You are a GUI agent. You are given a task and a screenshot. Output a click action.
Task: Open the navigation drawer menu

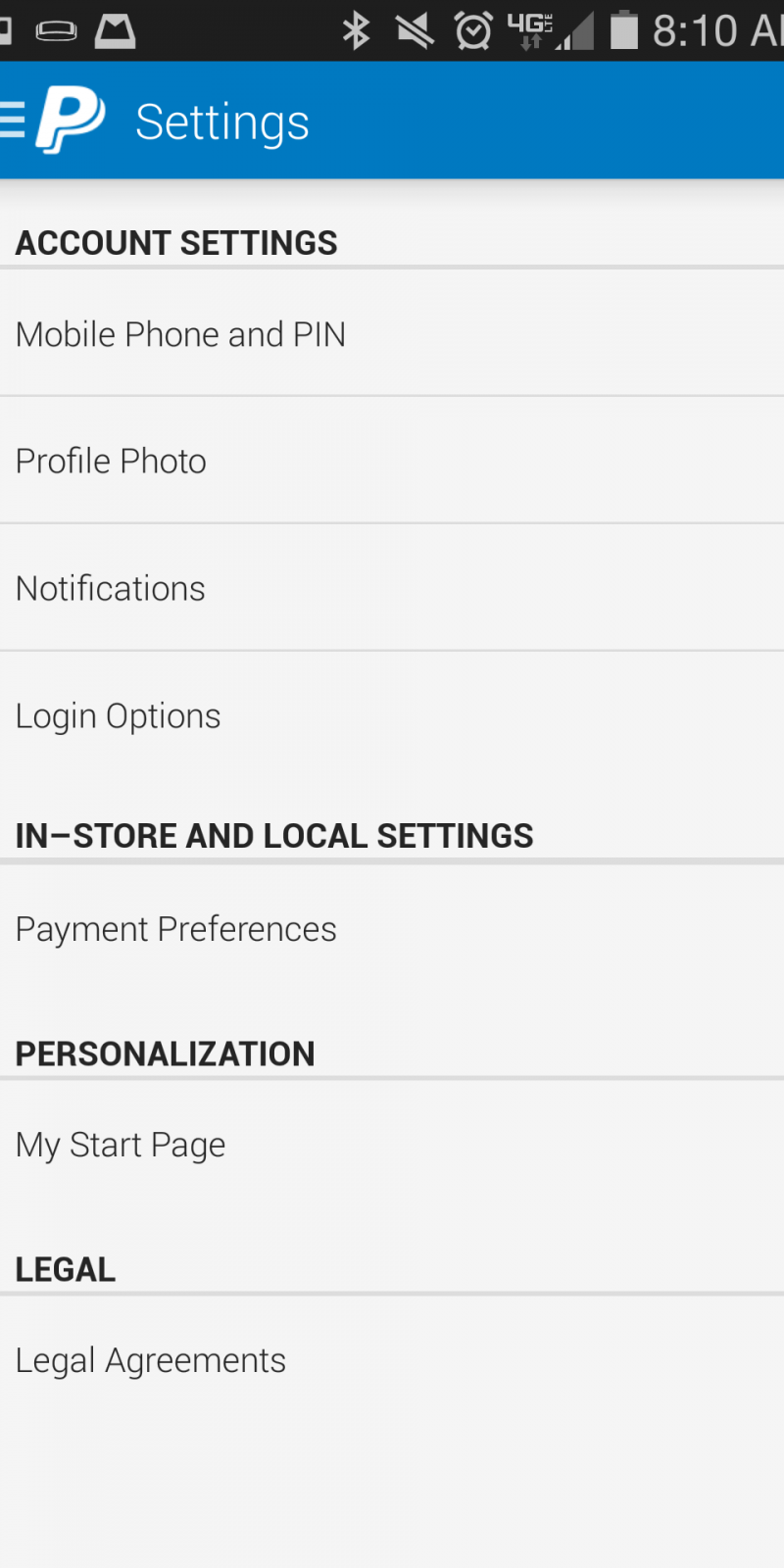[x=14, y=121]
